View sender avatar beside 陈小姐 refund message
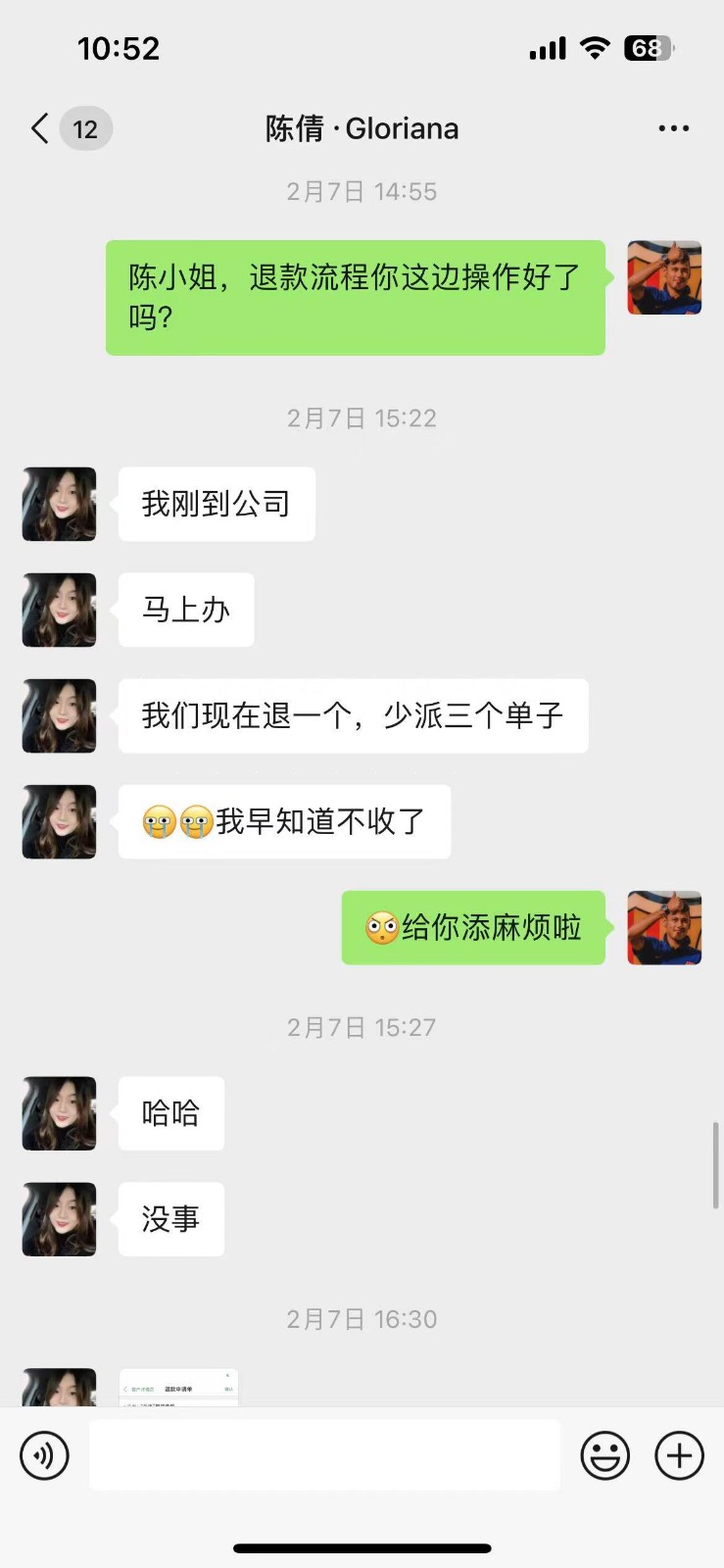The image size is (724, 1568). pyautogui.click(x=664, y=277)
